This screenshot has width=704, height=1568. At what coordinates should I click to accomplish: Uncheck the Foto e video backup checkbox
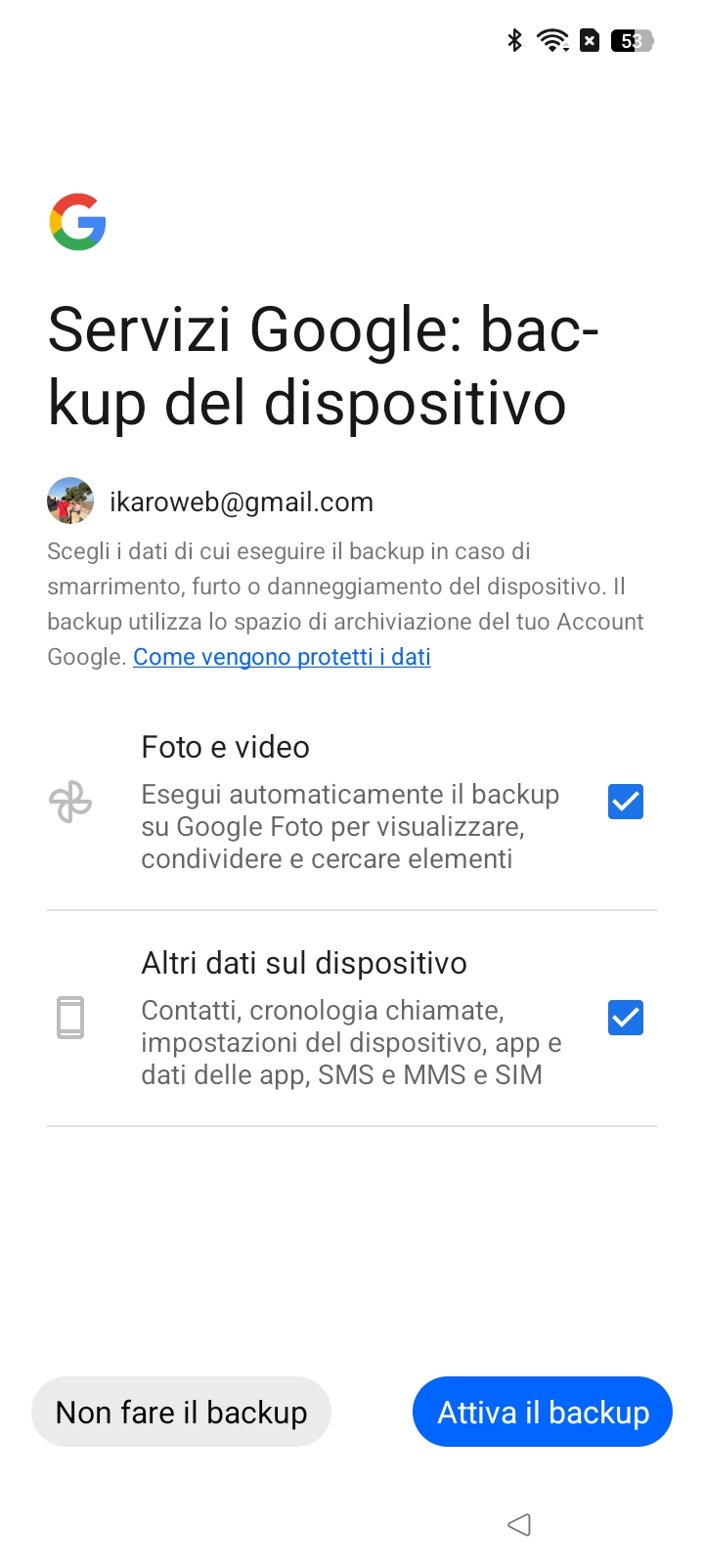626,802
